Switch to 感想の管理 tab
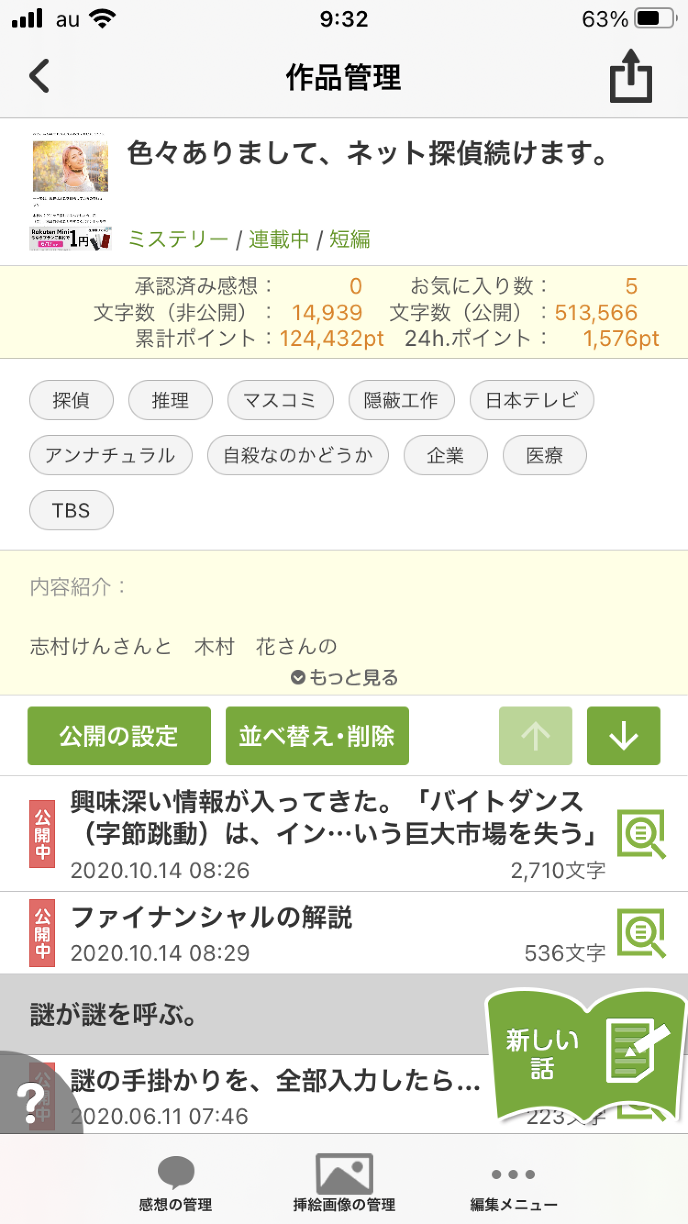The image size is (688, 1224). 175,1183
